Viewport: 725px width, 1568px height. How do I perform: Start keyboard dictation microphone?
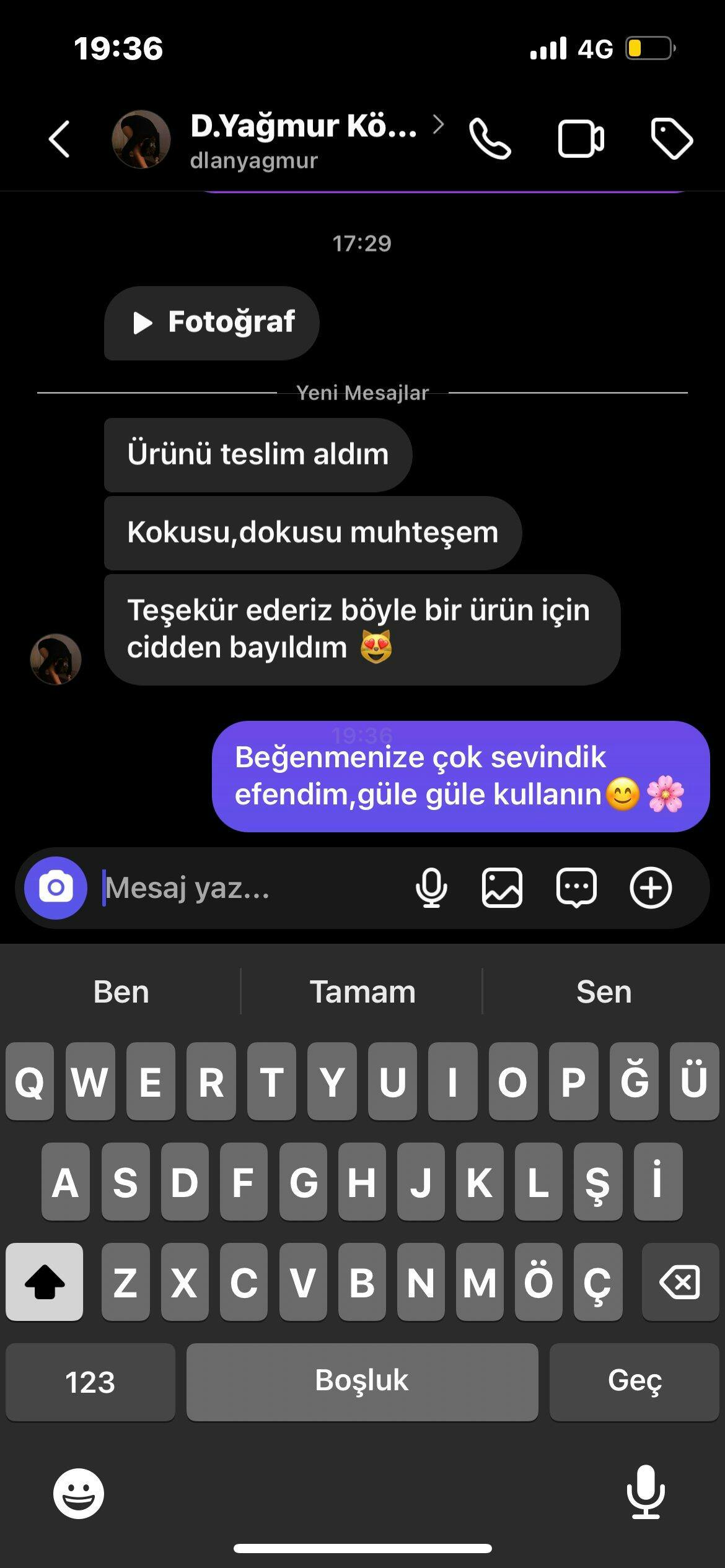(646, 1492)
